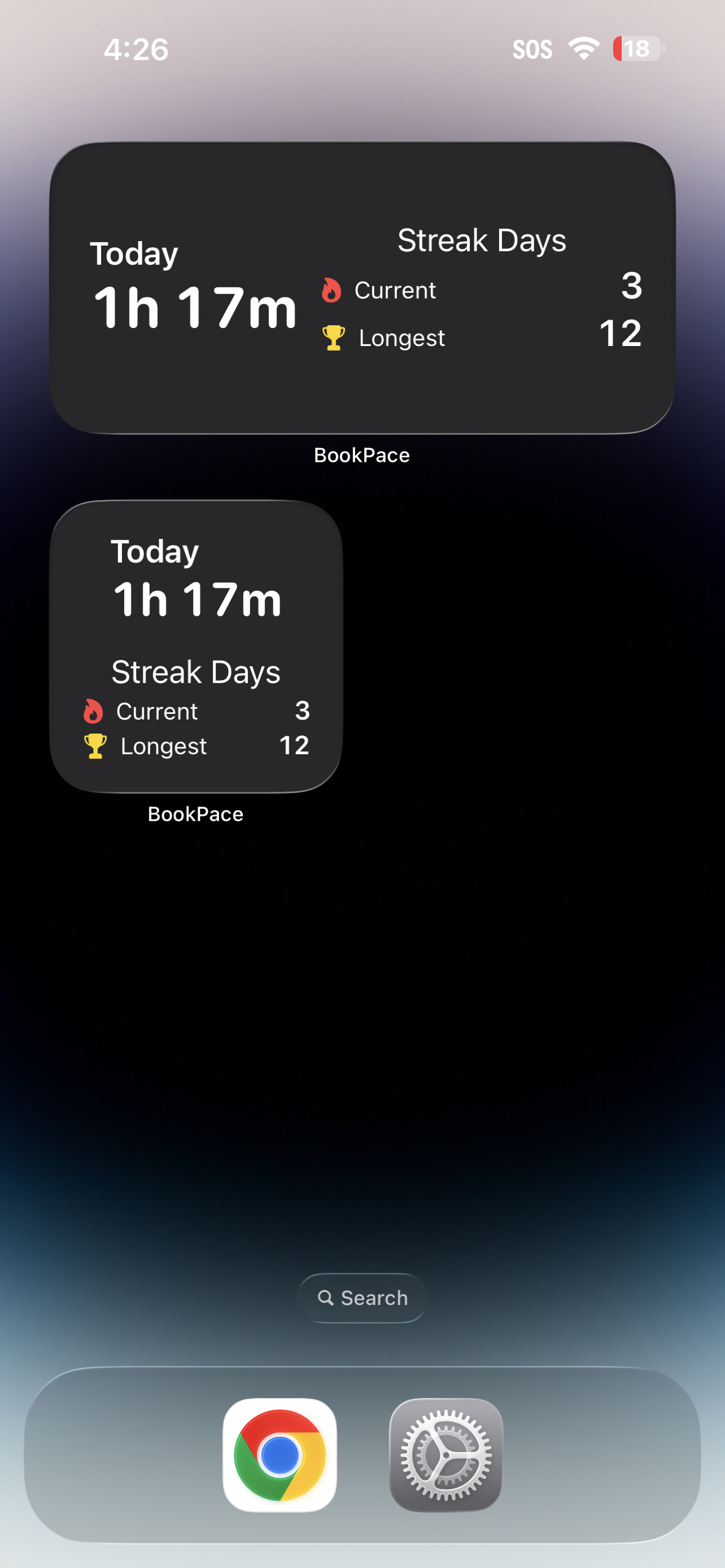Image resolution: width=725 pixels, height=1568 pixels.
Task: Tap the 1h 17m reading time in the large widget
Action: coord(196,307)
